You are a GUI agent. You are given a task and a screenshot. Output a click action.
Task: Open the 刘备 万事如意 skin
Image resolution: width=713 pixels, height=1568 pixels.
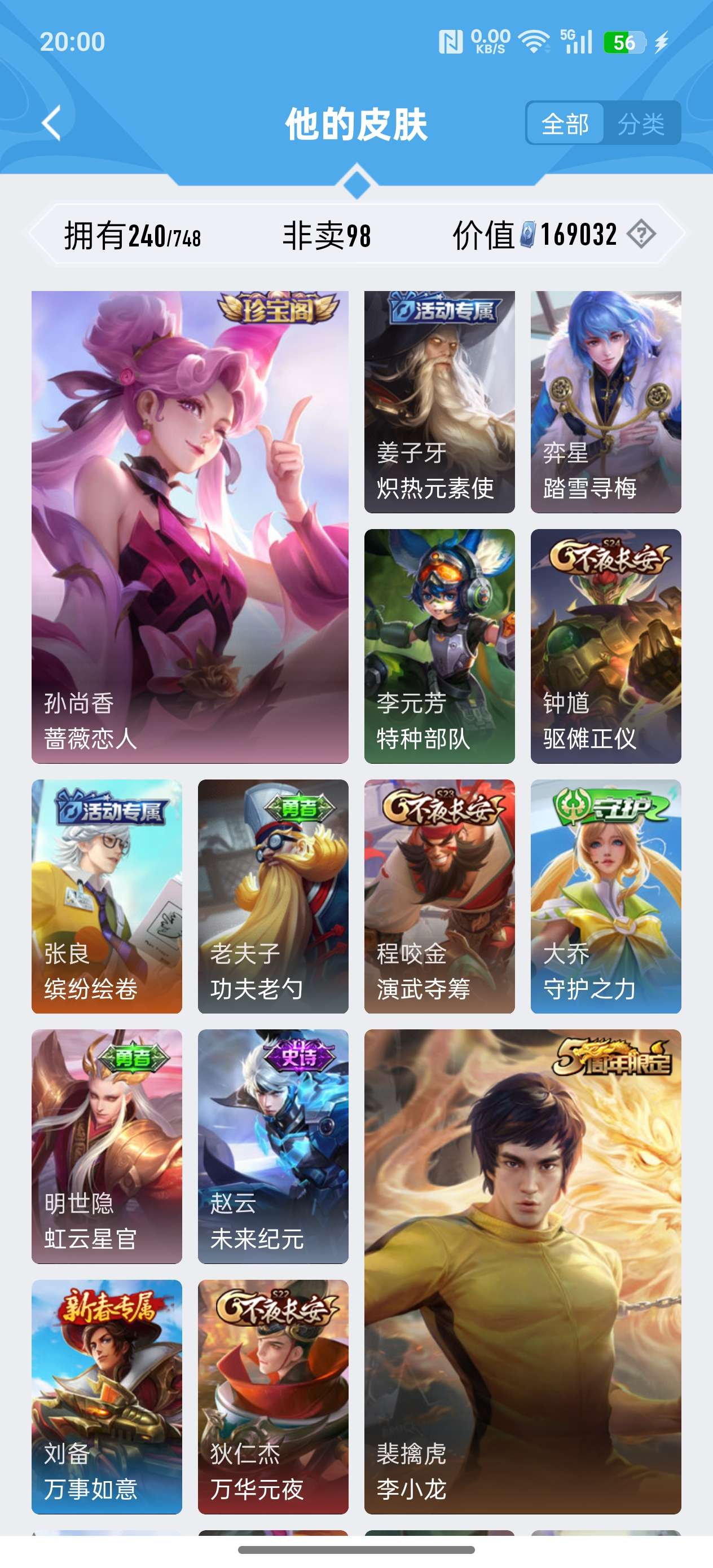tap(107, 1397)
